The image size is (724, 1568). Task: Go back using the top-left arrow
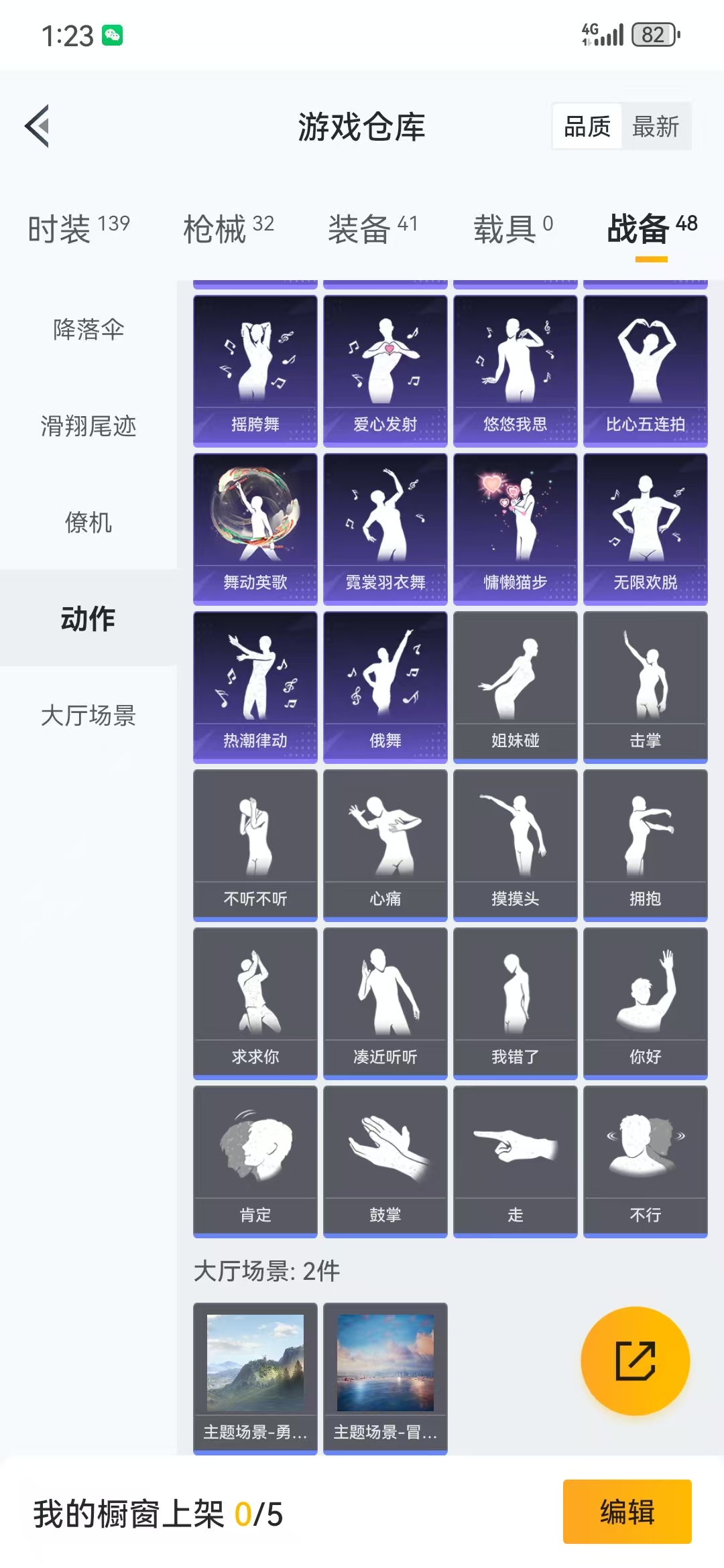pyautogui.click(x=38, y=126)
